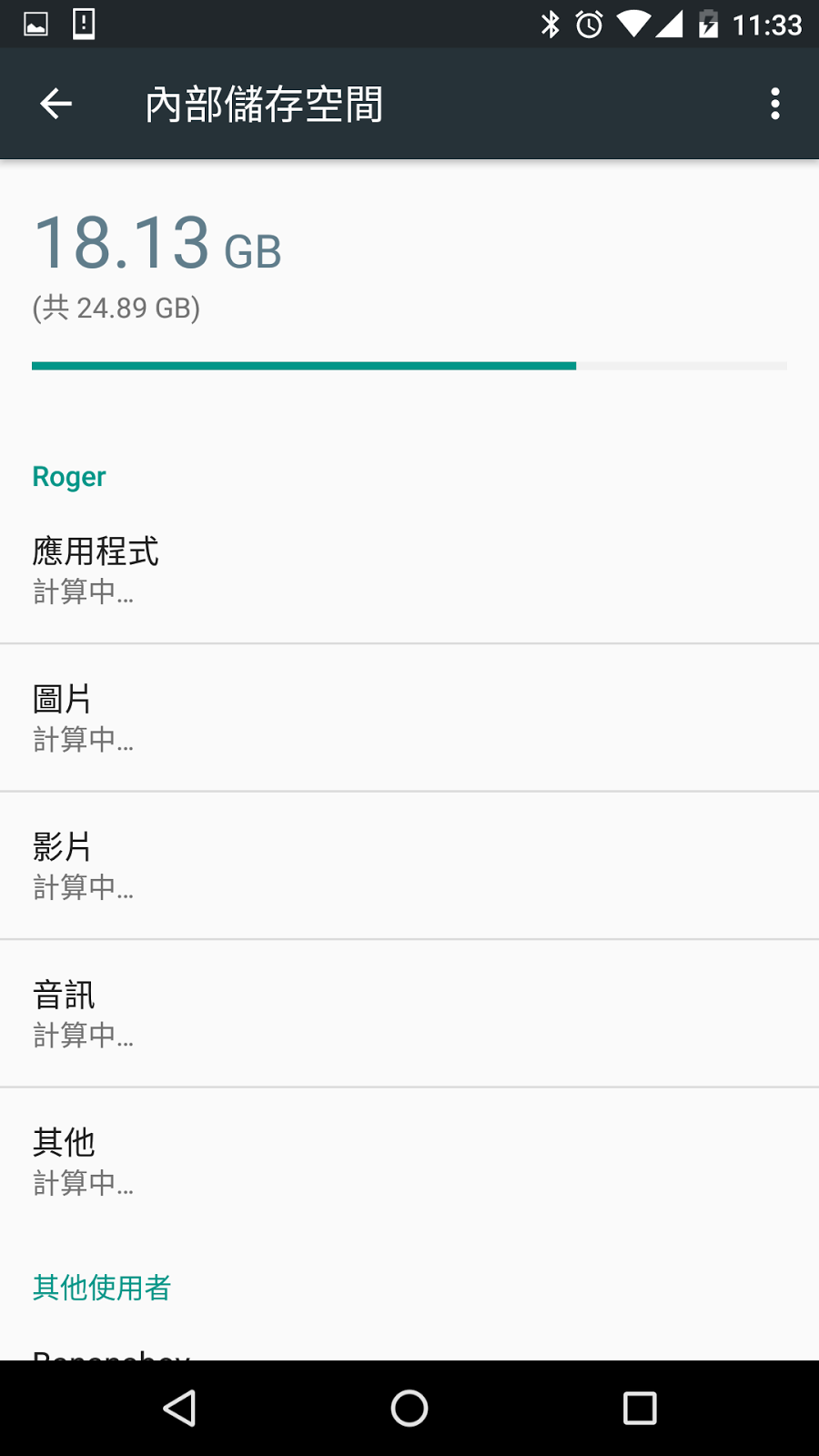The width and height of the screenshot is (819, 1456).
Task: Select the 影片 storage row
Action: (x=409, y=865)
